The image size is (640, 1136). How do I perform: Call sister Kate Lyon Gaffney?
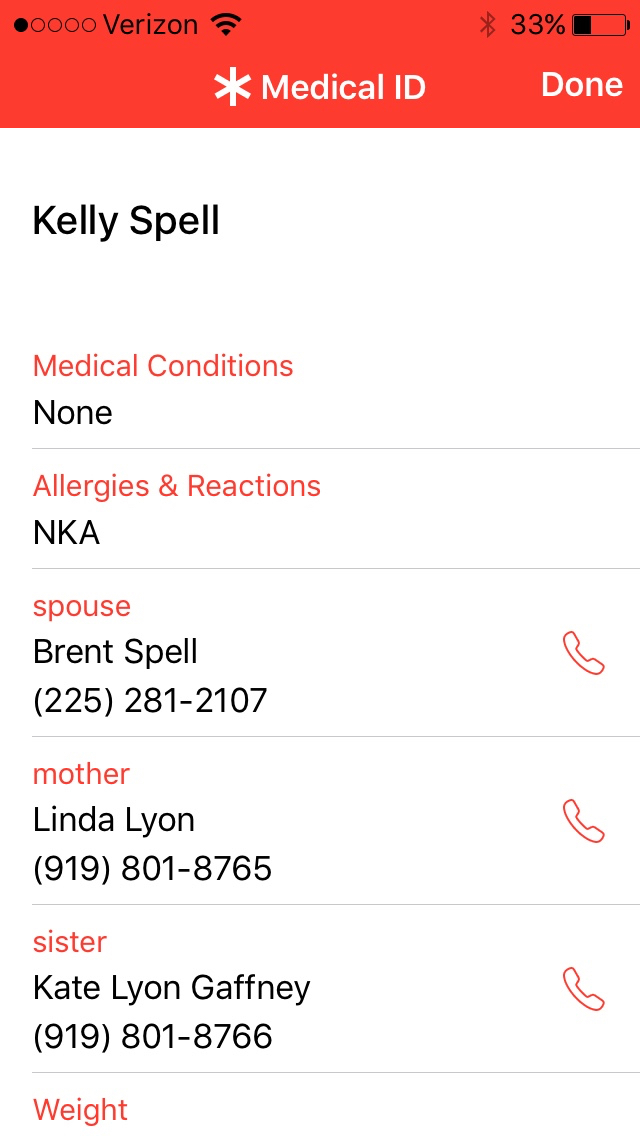click(584, 989)
